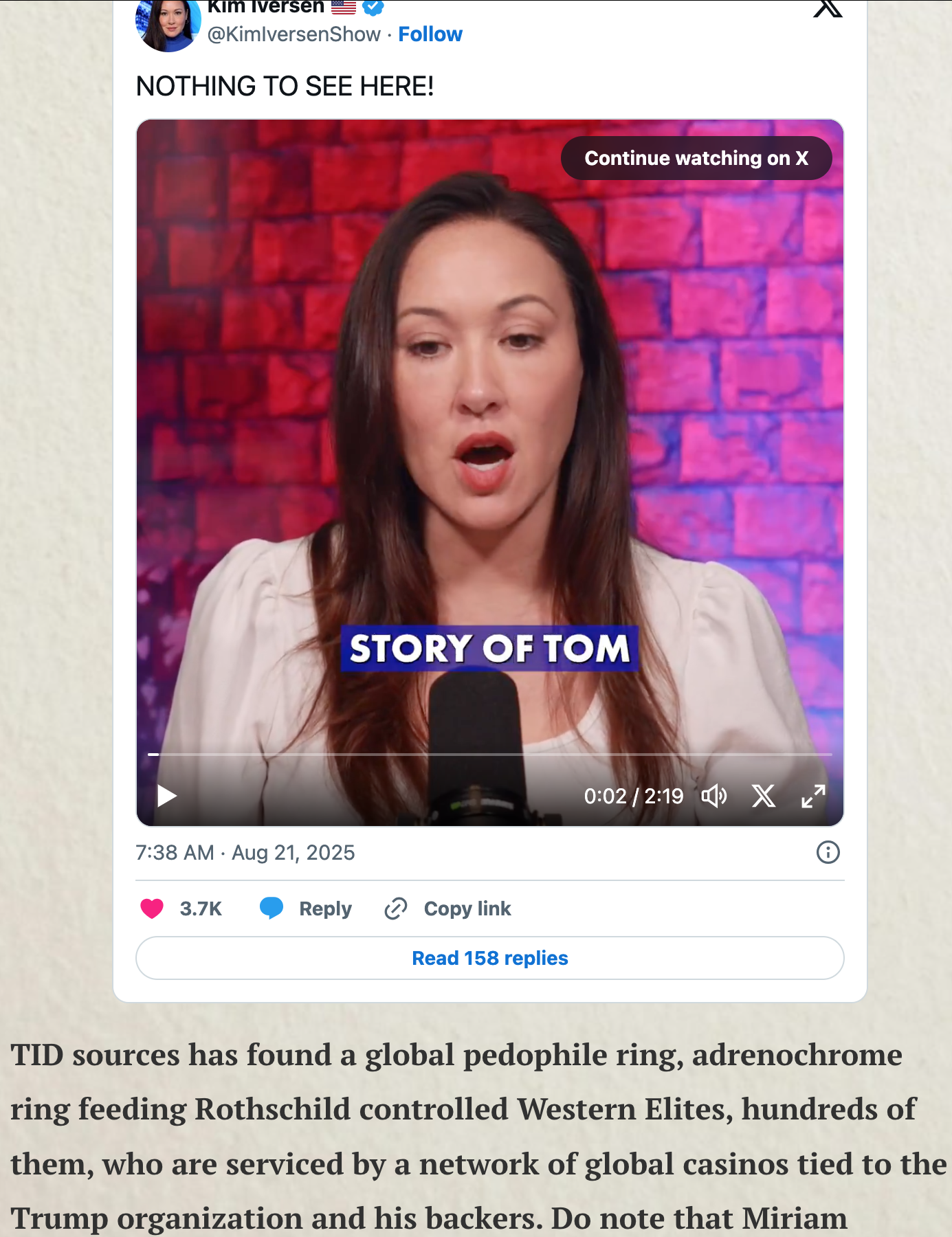This screenshot has width=952, height=1237.
Task: Open the tweet timestamp Aug 21, 2025
Action: tap(245, 853)
